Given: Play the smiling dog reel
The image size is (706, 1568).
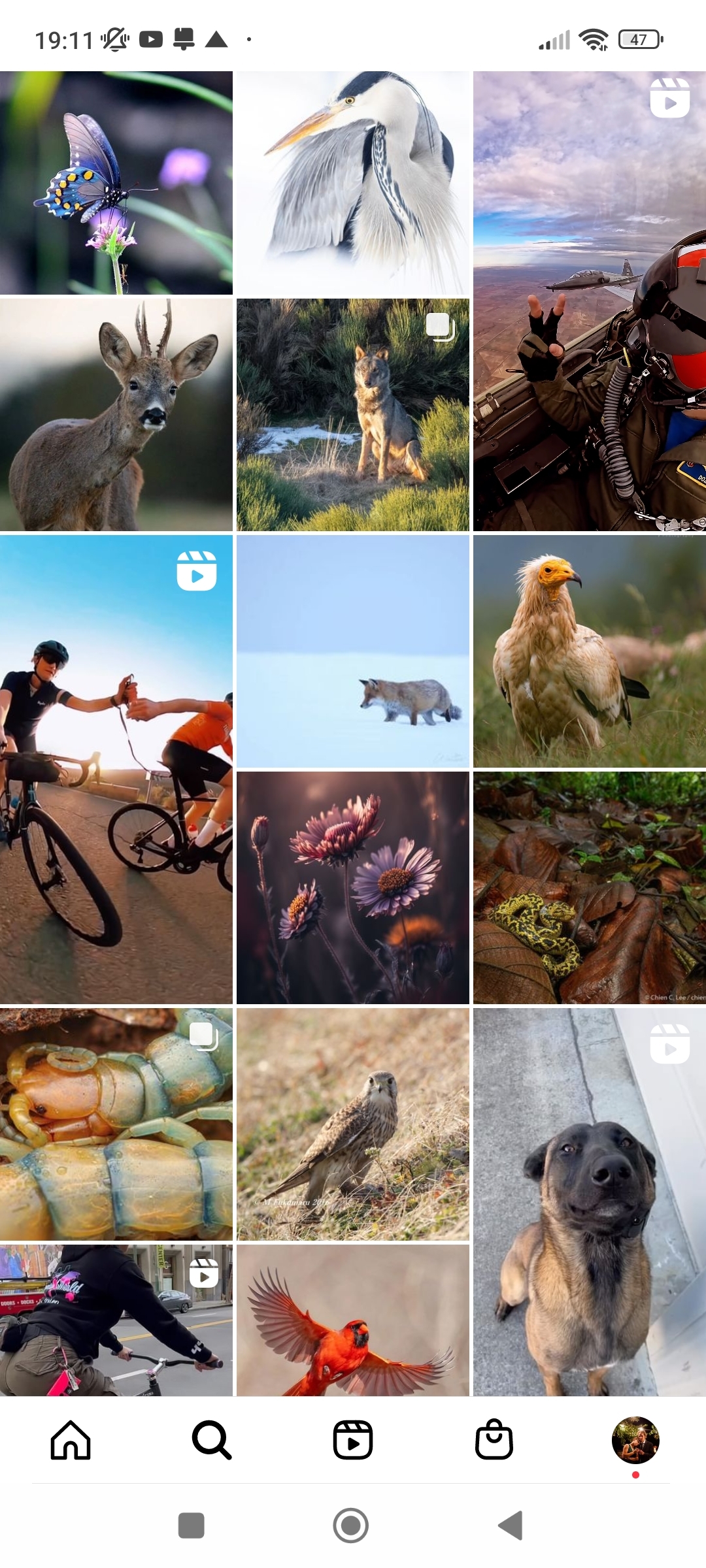Looking at the screenshot, I should click(x=590, y=1202).
